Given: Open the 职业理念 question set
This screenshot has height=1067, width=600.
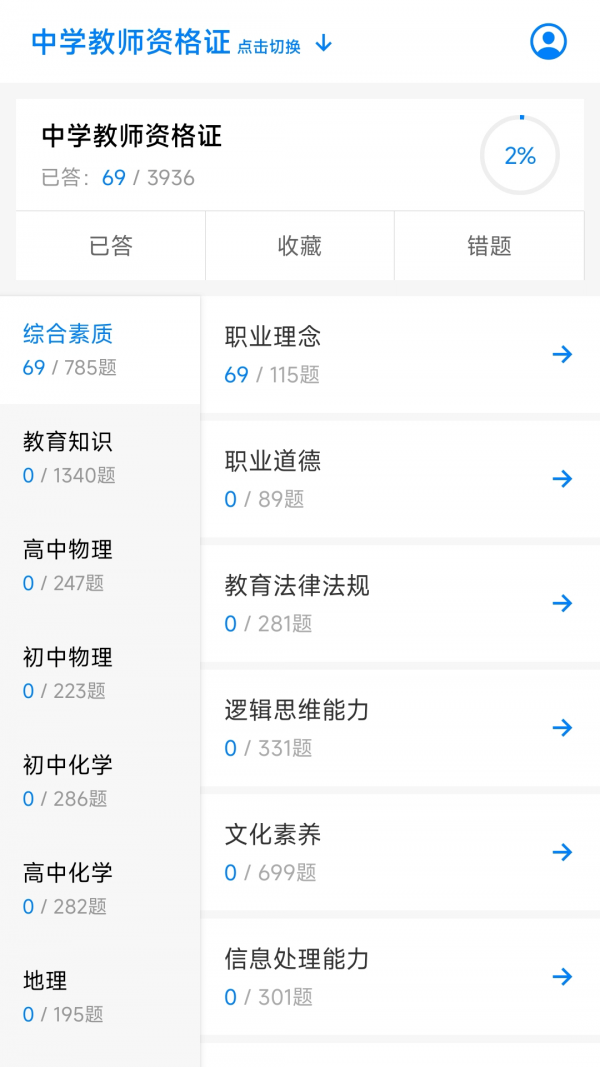Looking at the screenshot, I should point(400,354).
